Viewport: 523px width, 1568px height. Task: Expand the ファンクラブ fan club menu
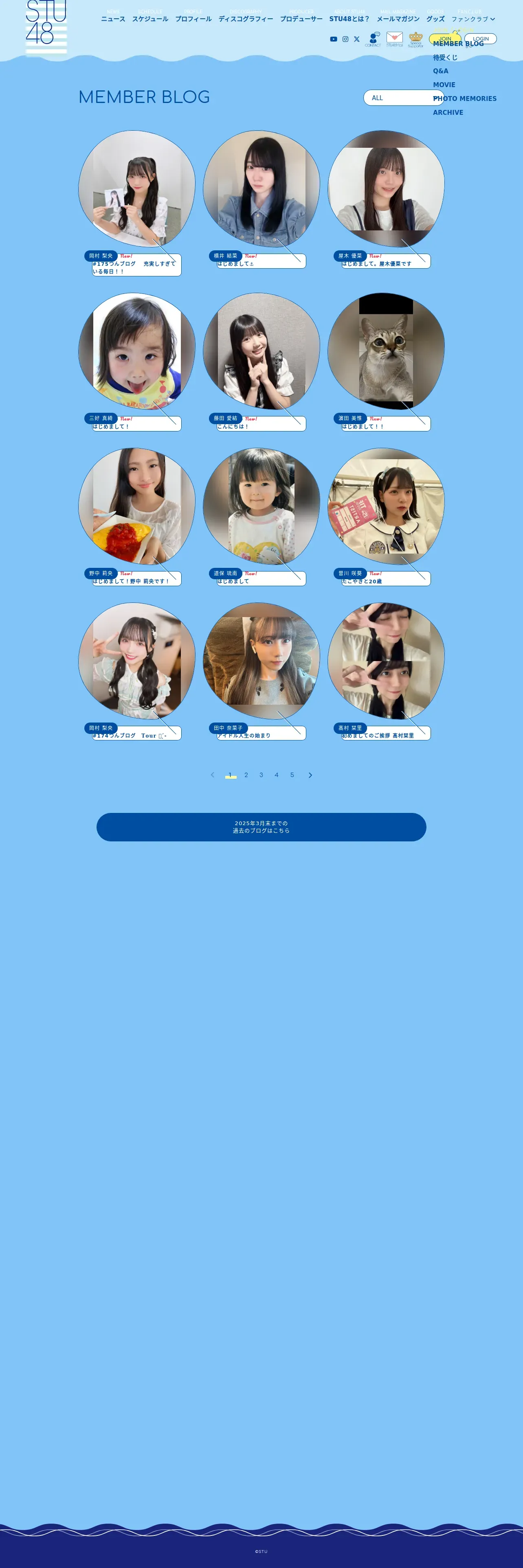pos(473,19)
